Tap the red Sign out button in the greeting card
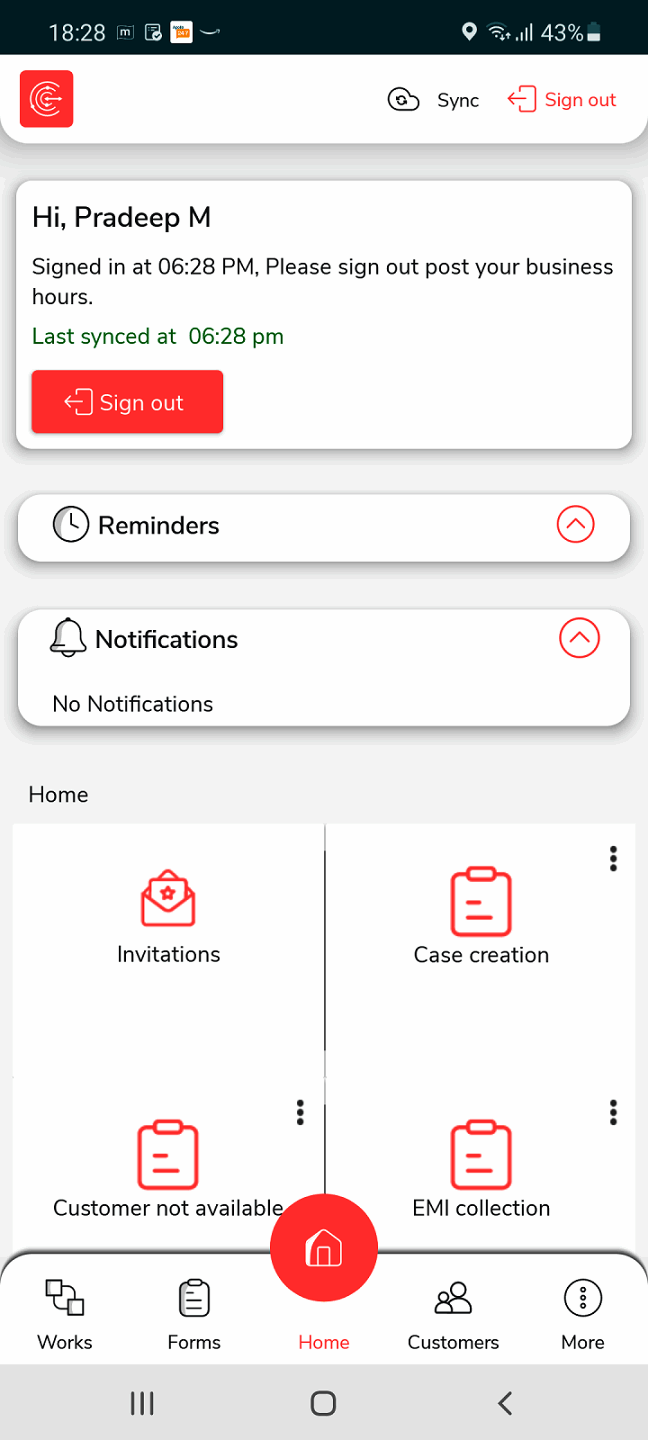 tap(127, 402)
